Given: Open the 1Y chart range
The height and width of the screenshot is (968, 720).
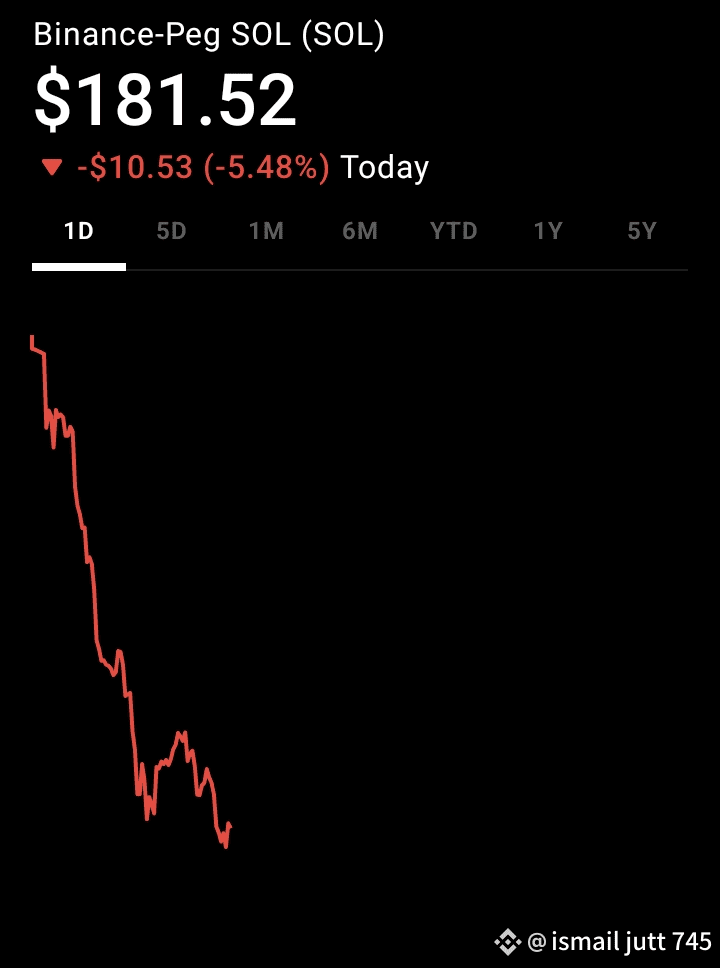Looking at the screenshot, I should point(548,231).
